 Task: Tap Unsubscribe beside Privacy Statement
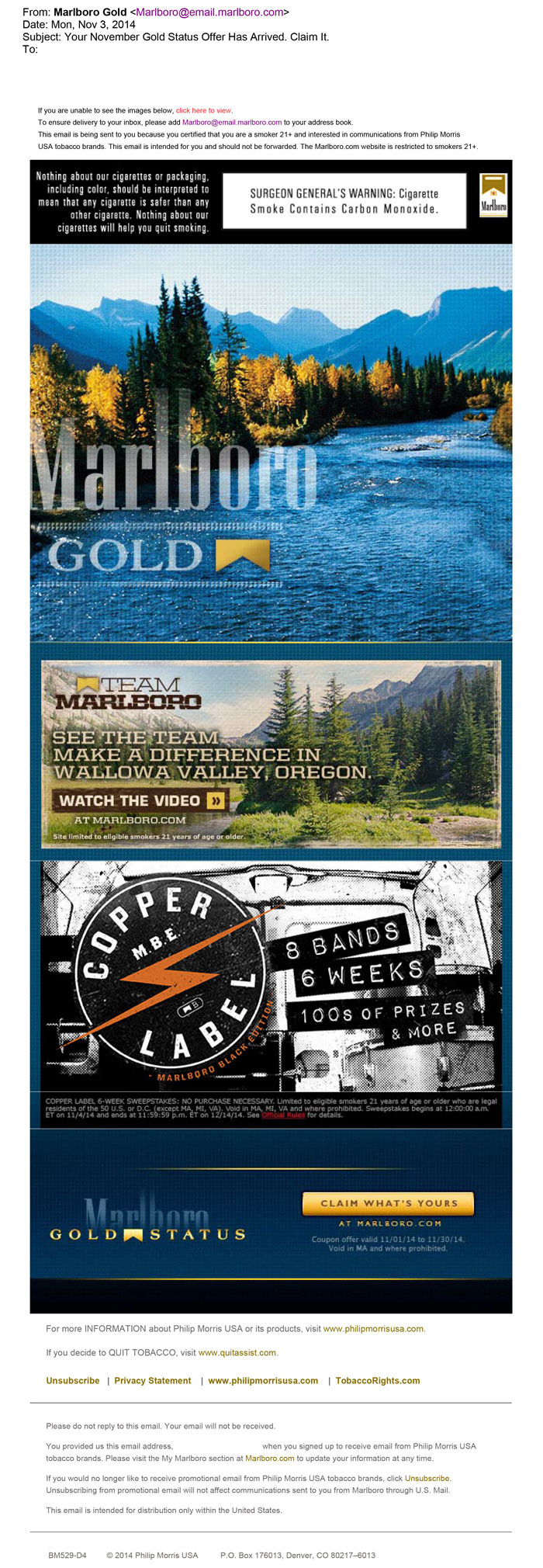point(73,1381)
